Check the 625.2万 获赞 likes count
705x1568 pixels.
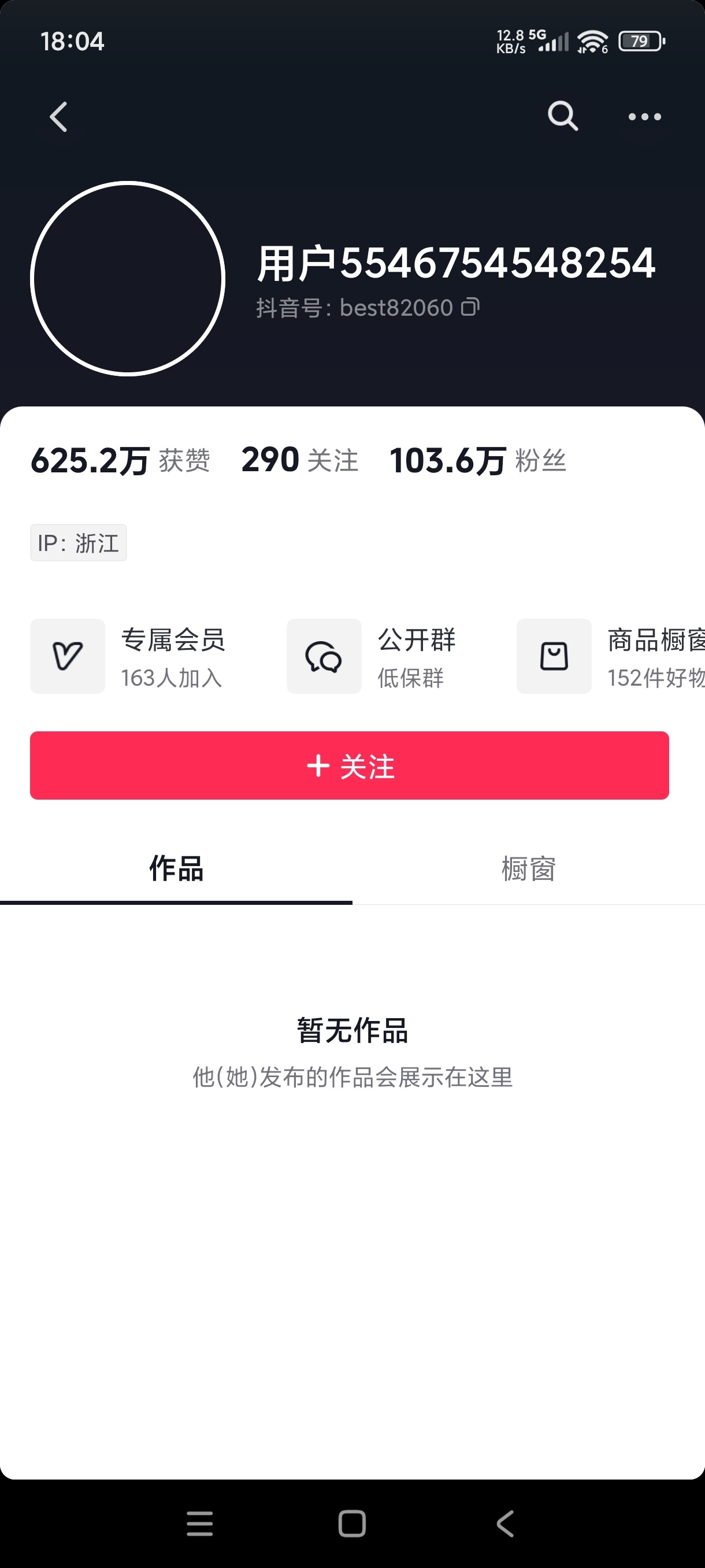coord(121,460)
